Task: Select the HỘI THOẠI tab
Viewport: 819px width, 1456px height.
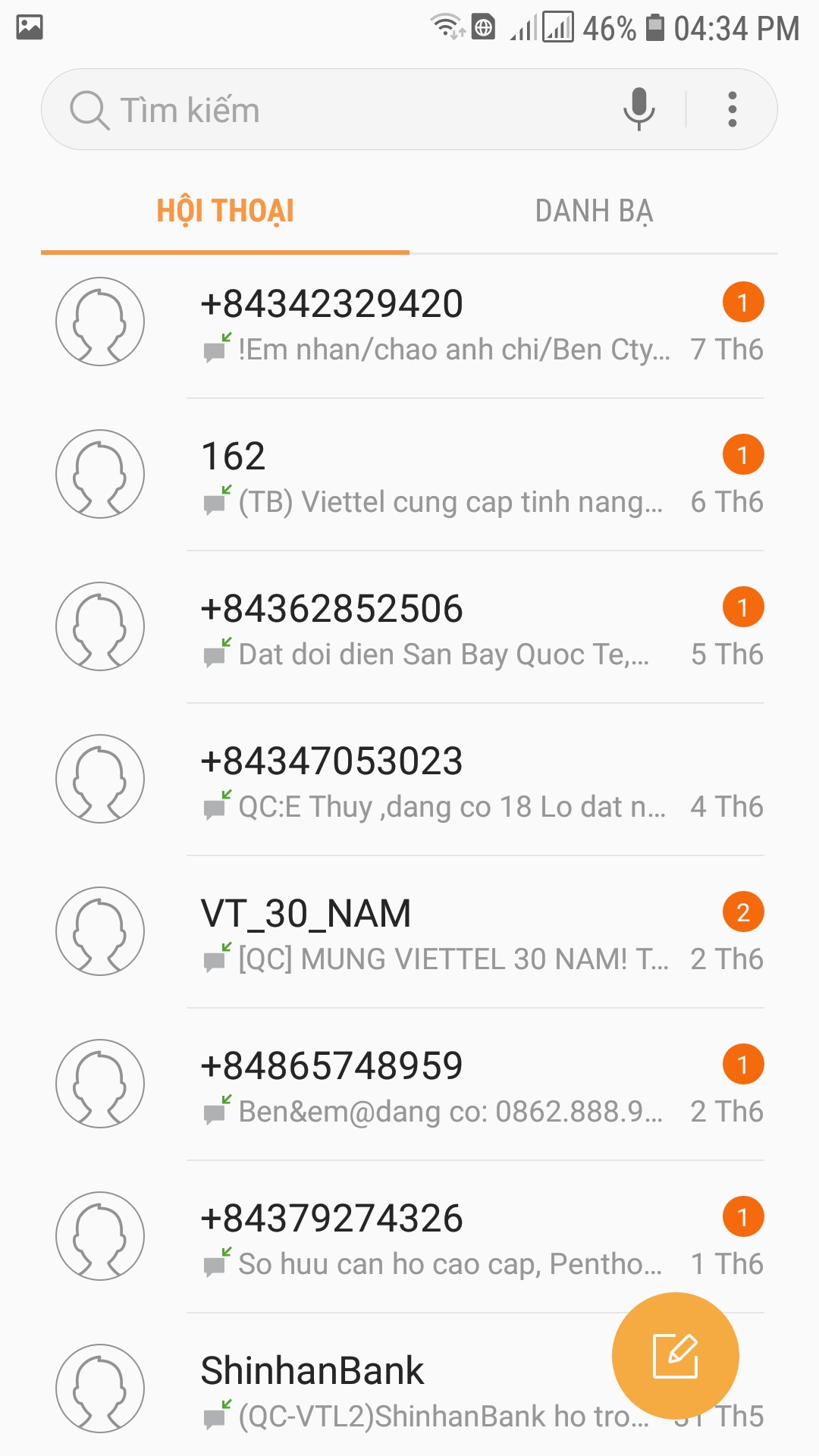Action: (225, 212)
